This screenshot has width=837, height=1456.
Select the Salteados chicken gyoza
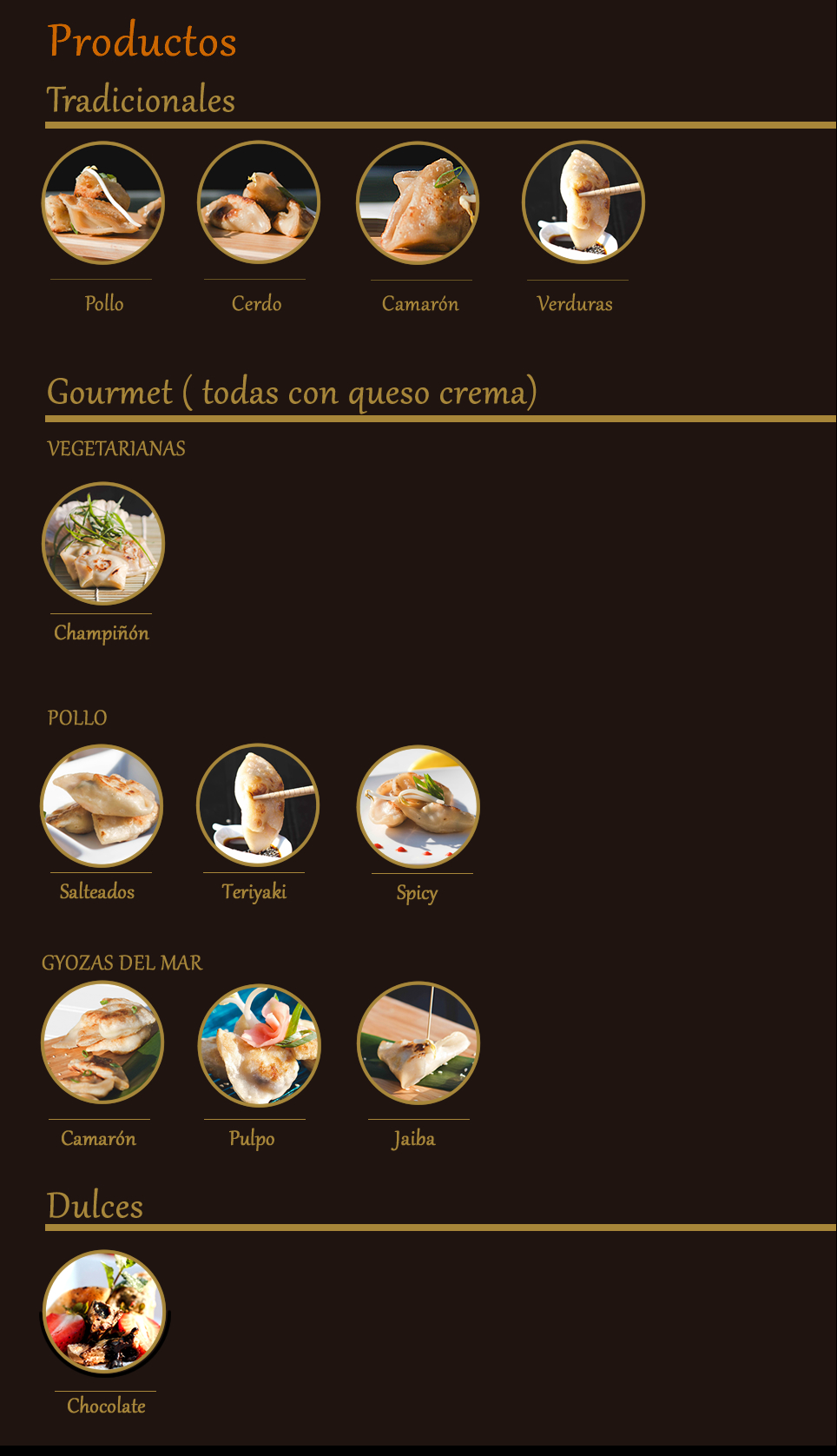[102, 806]
